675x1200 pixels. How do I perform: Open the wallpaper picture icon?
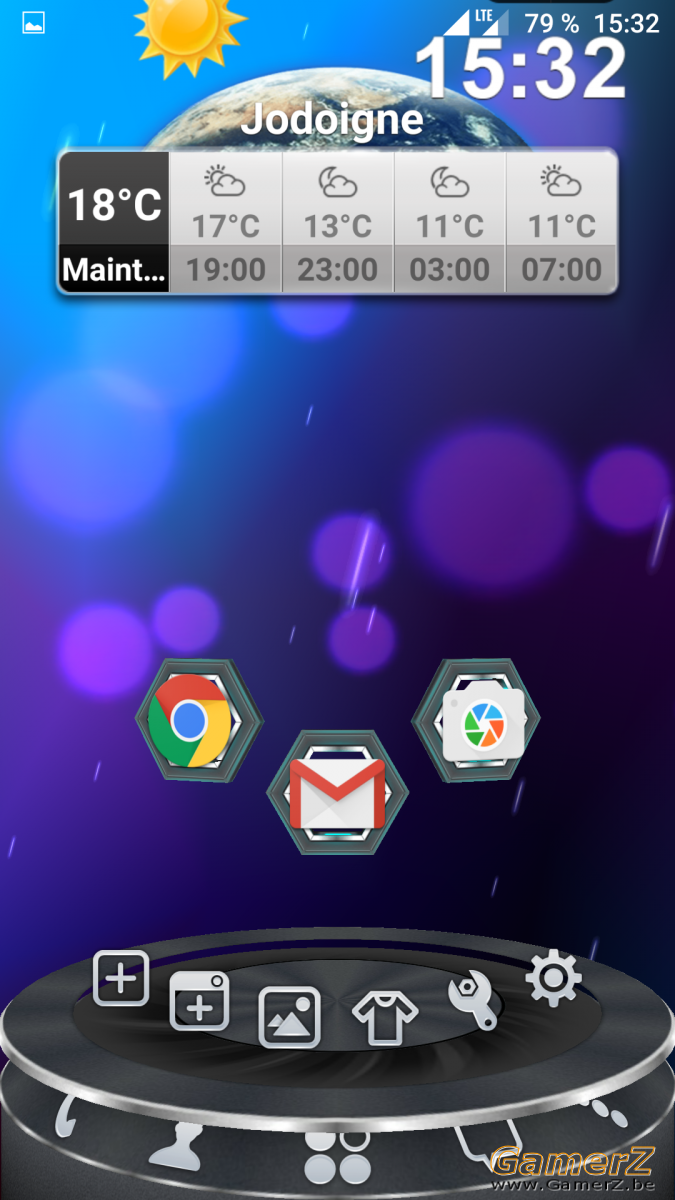[x=290, y=1017]
